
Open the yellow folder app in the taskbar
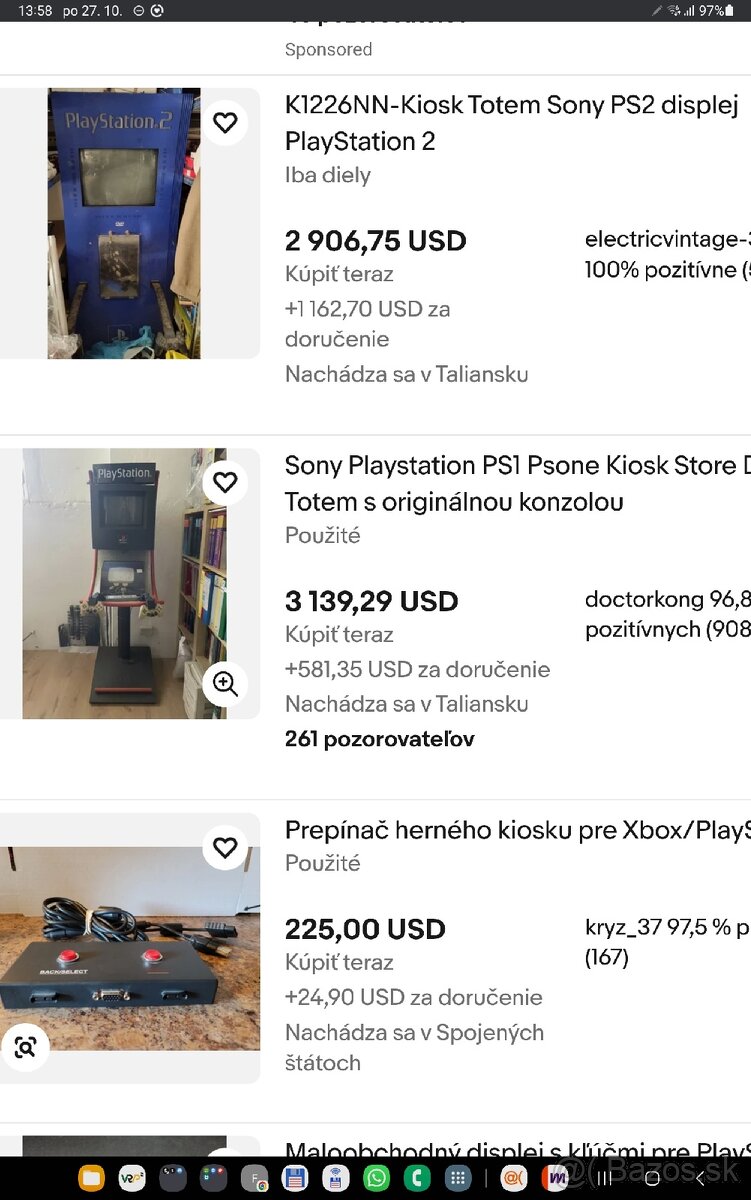tap(91, 1178)
